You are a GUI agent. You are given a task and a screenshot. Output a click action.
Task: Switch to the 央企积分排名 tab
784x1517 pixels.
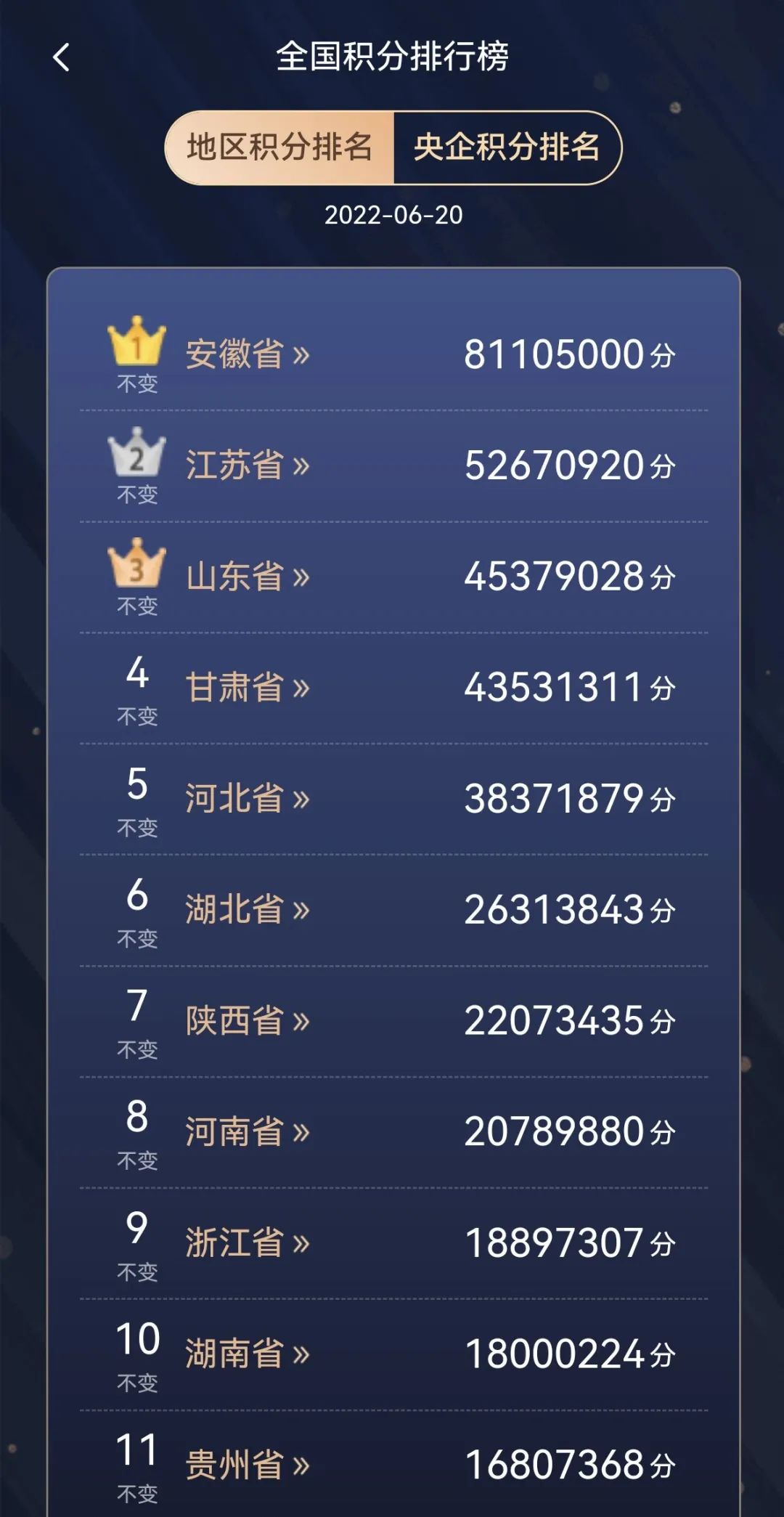[x=507, y=147]
